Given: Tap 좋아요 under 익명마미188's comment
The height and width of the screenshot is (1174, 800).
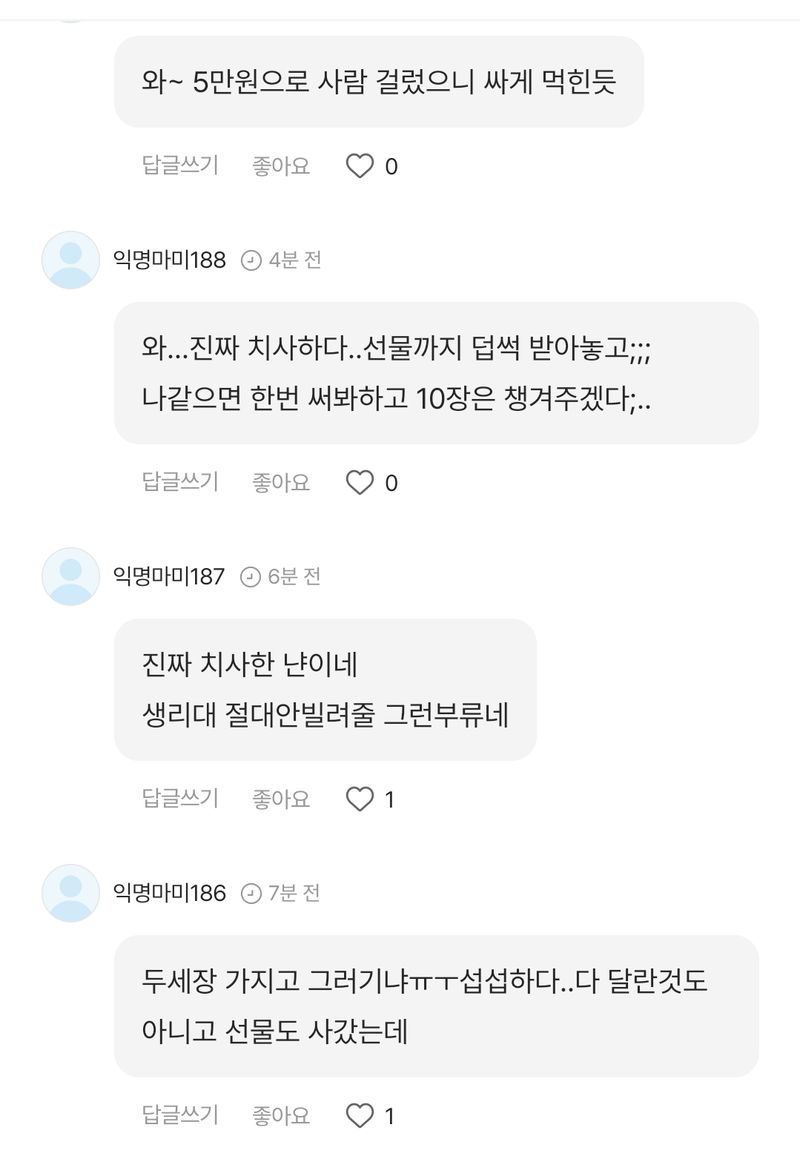Looking at the screenshot, I should pos(281,482).
